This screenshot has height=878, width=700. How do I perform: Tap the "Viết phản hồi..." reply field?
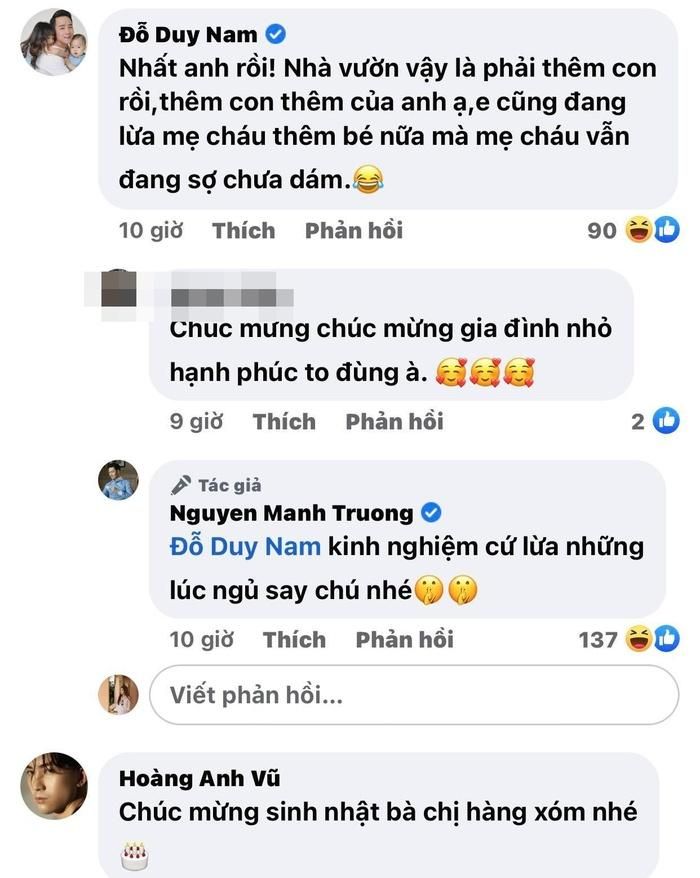pyautogui.click(x=410, y=695)
